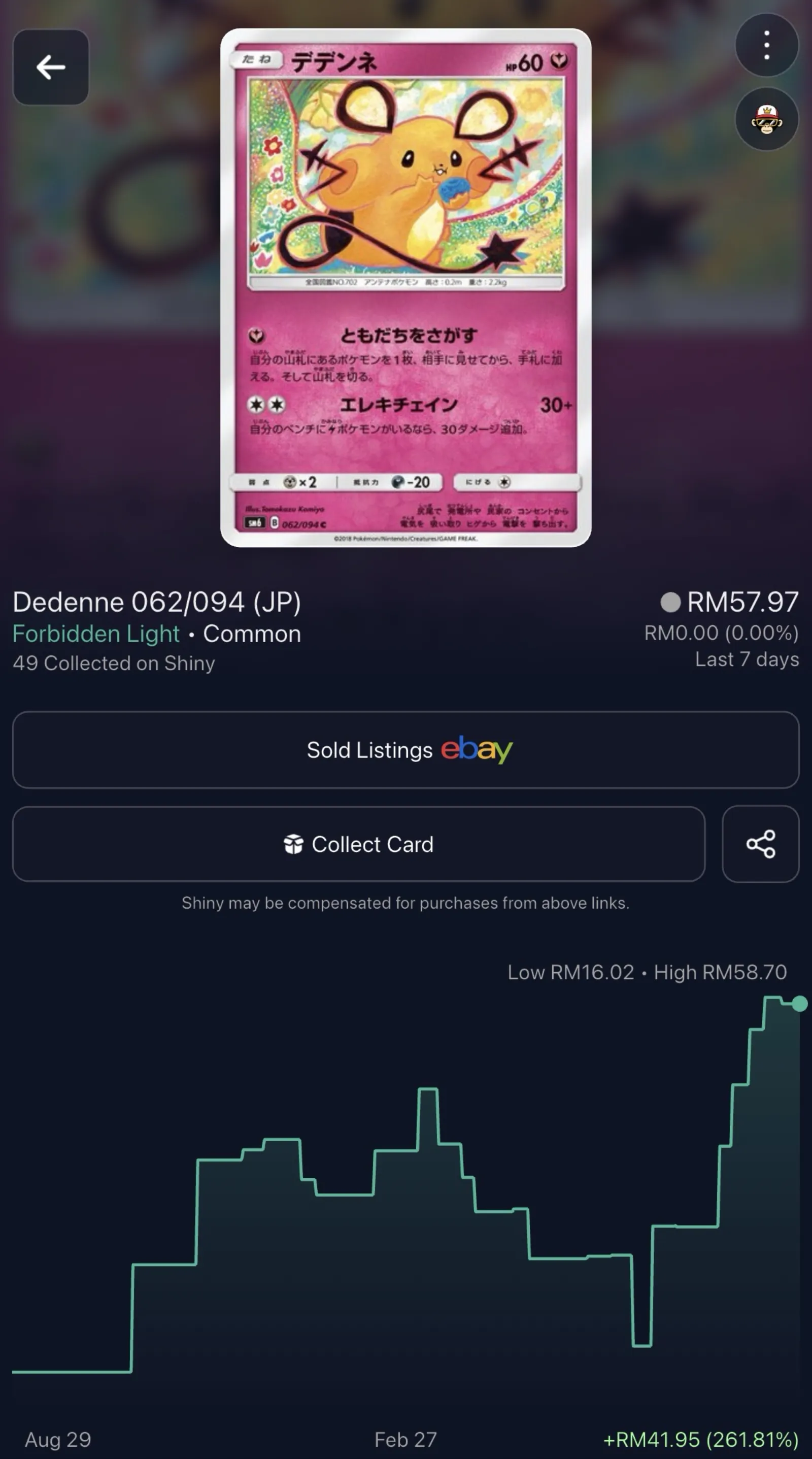View Sold Listings on eBay
Viewport: 812px width, 1459px height.
click(405, 750)
